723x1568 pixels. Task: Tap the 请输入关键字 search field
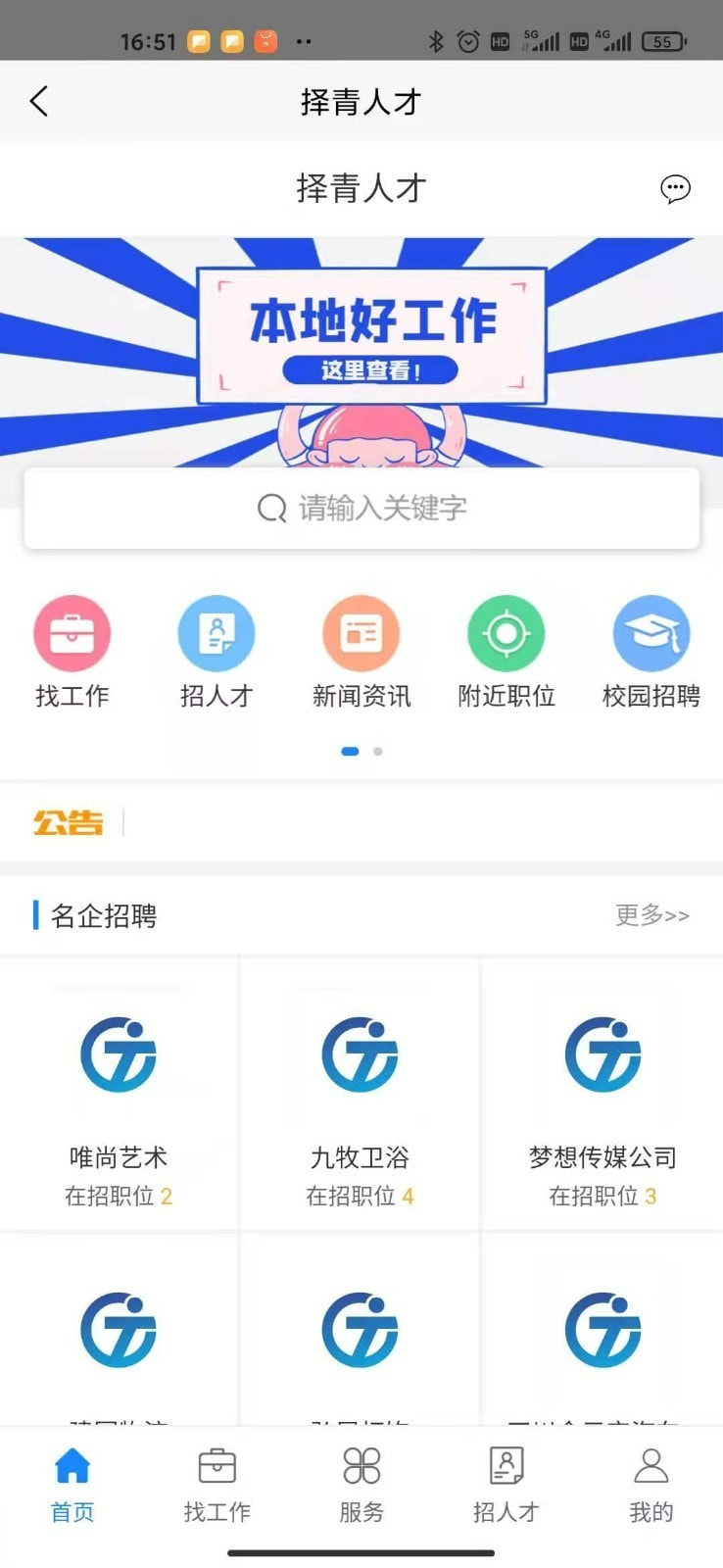tap(361, 508)
